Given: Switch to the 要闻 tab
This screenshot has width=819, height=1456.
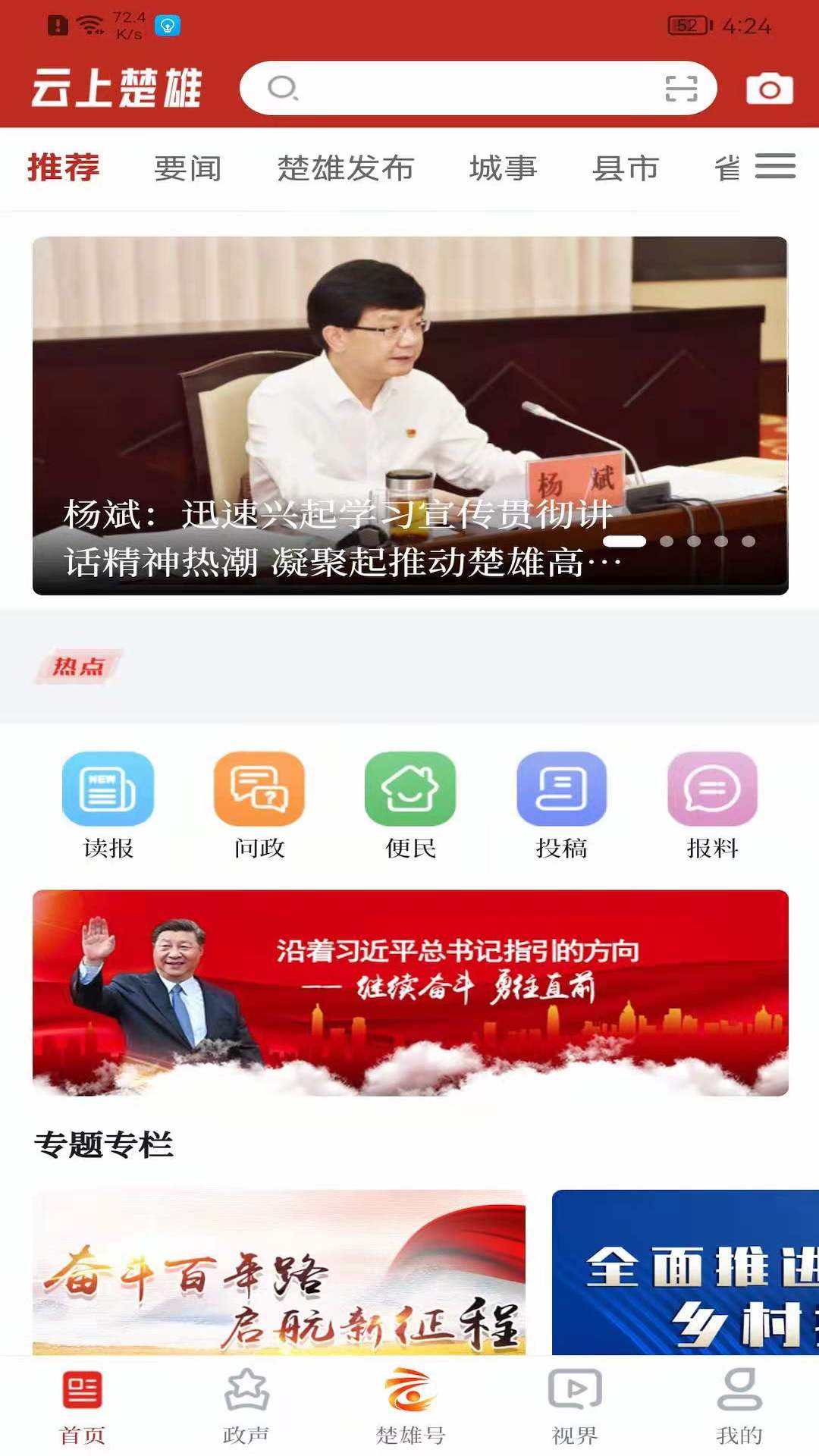Looking at the screenshot, I should tap(187, 168).
